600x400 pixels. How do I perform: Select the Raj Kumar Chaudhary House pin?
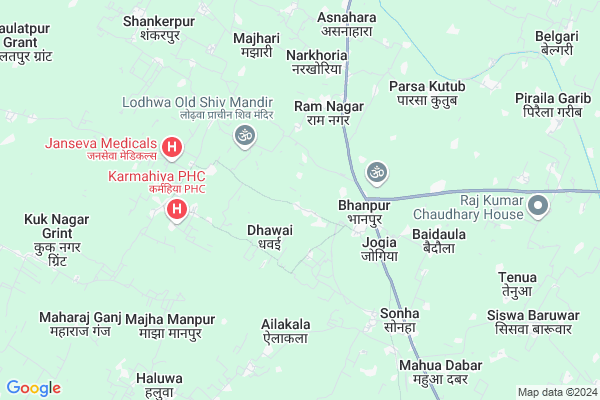(539, 207)
